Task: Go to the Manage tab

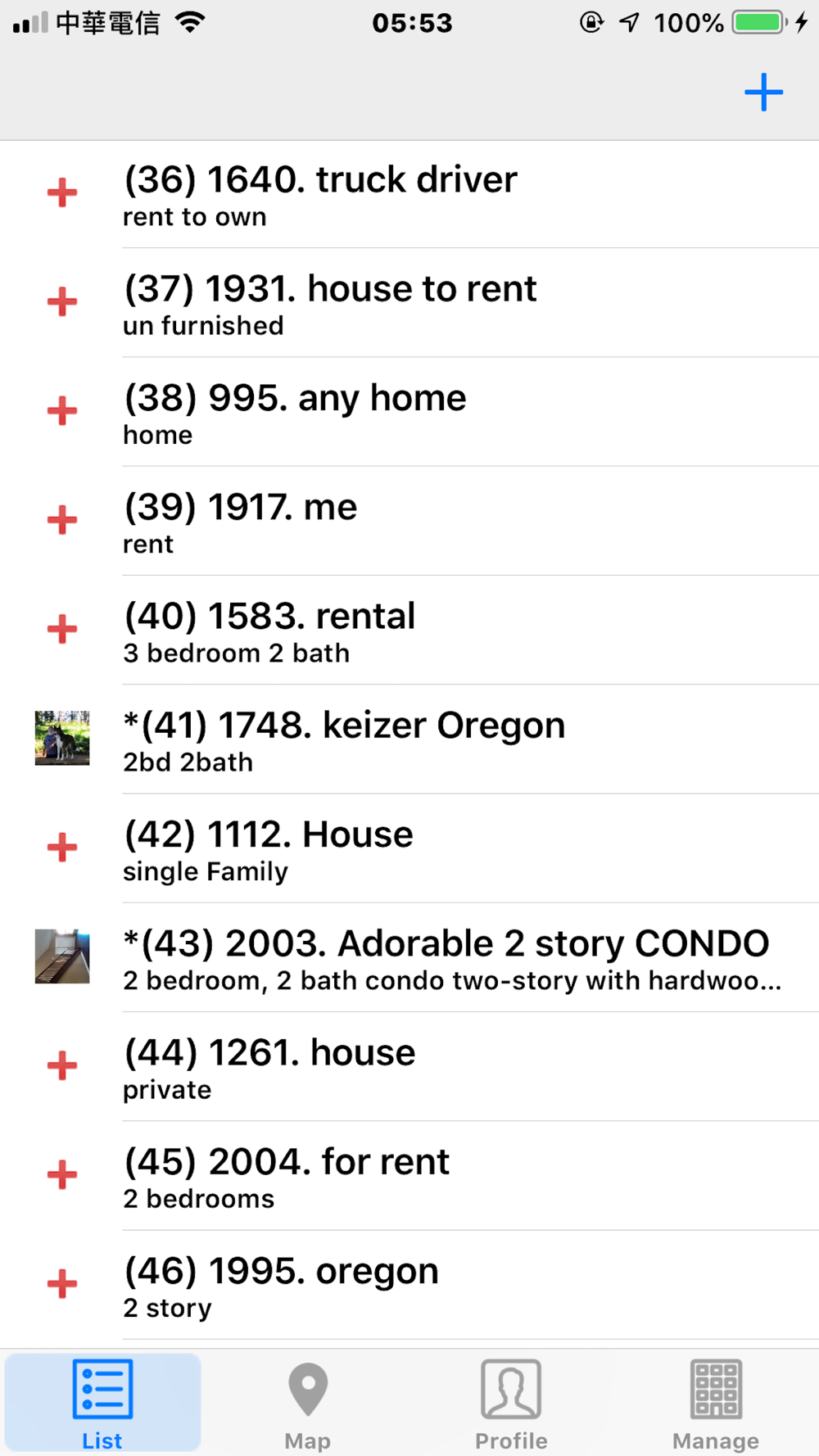Action: click(x=716, y=1404)
